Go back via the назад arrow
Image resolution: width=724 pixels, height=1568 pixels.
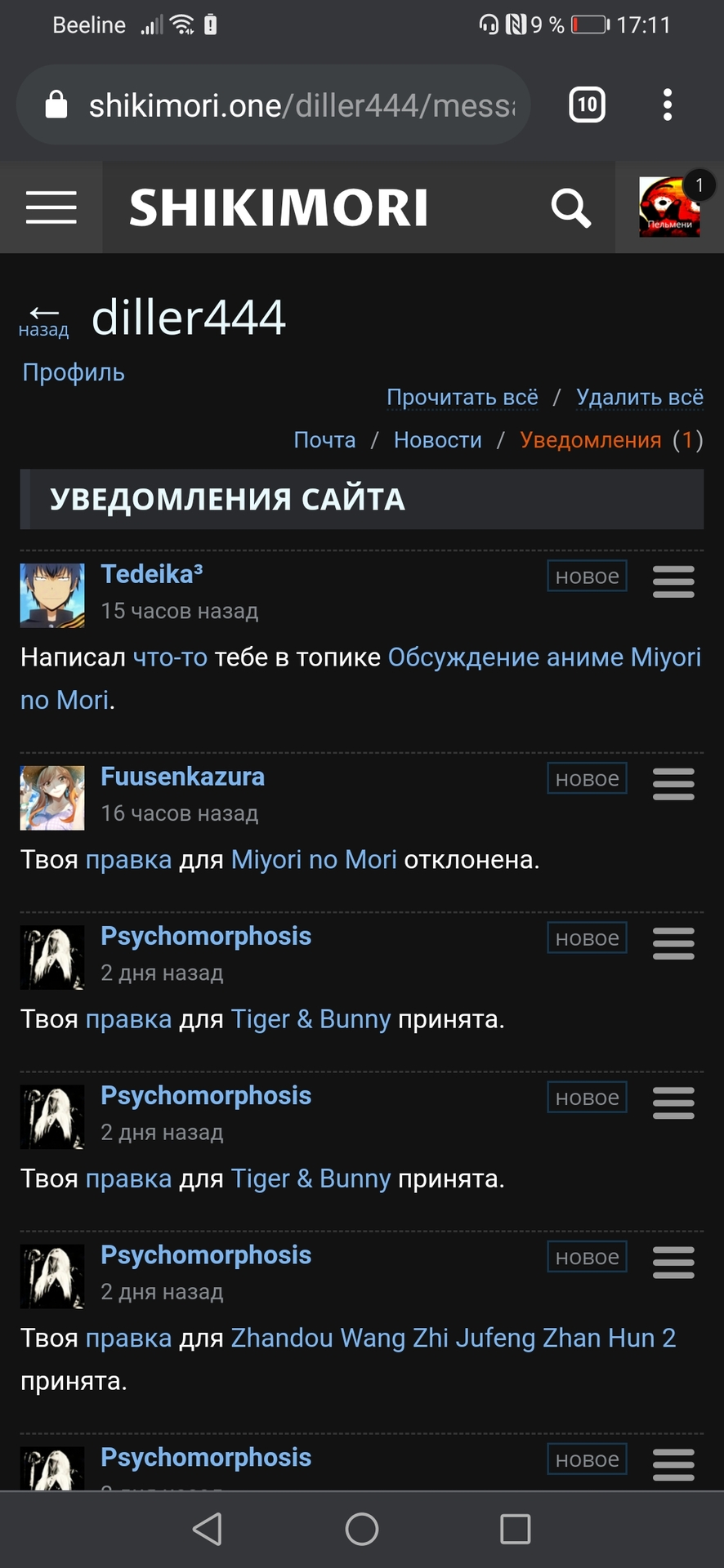tap(44, 320)
